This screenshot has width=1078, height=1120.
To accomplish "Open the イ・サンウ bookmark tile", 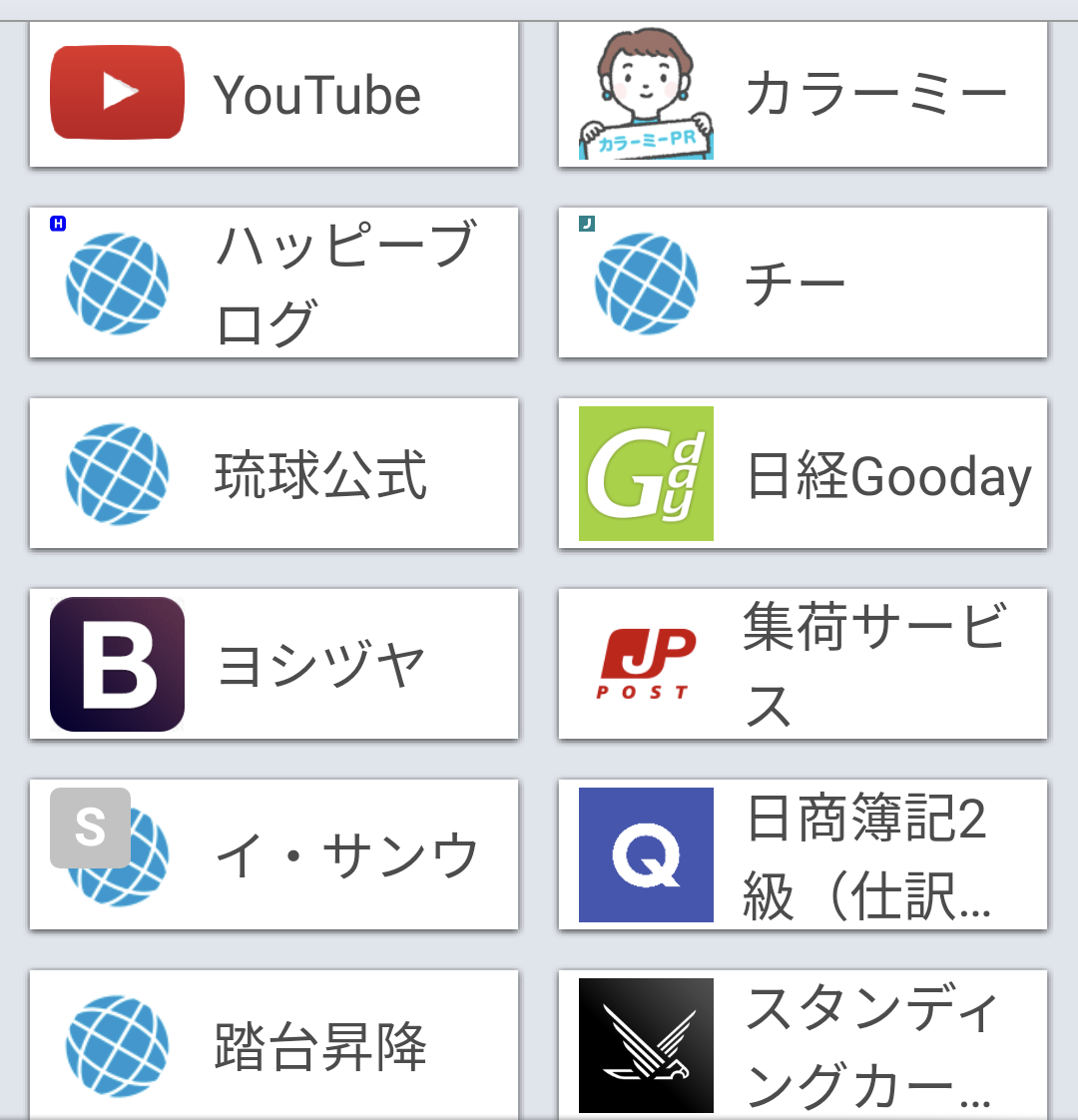I will 274,855.
